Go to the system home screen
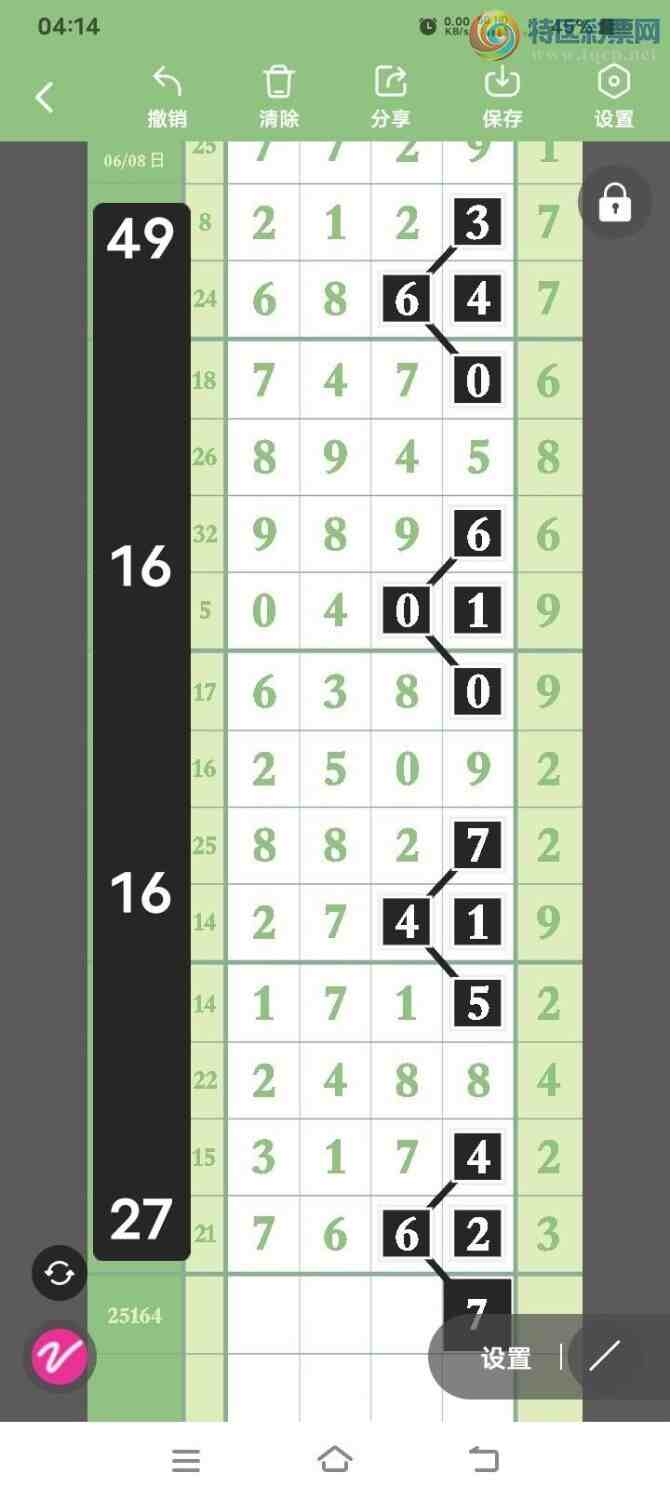670x1500 pixels. pyautogui.click(x=335, y=1460)
